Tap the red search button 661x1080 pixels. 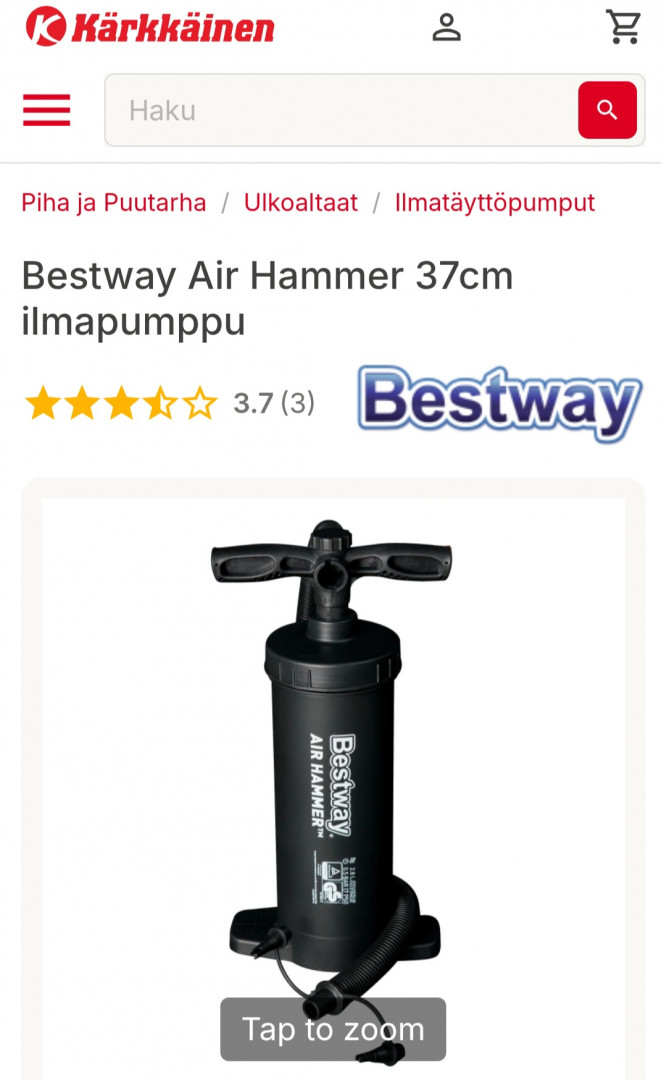(x=607, y=110)
